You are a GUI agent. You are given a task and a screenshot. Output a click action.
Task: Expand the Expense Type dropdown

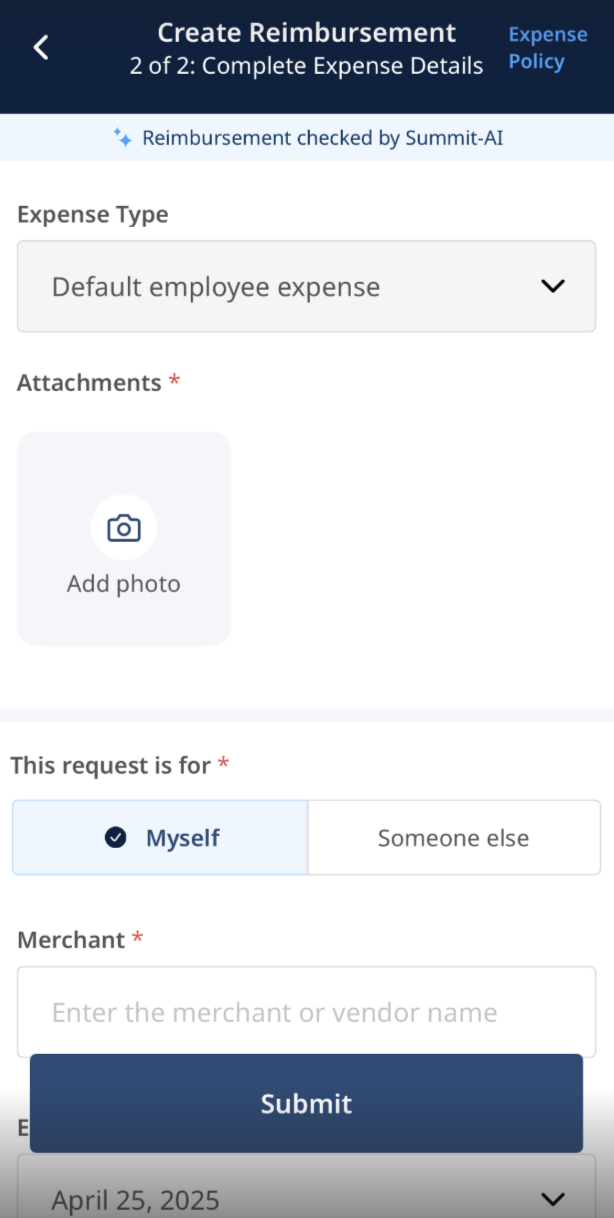coord(306,286)
